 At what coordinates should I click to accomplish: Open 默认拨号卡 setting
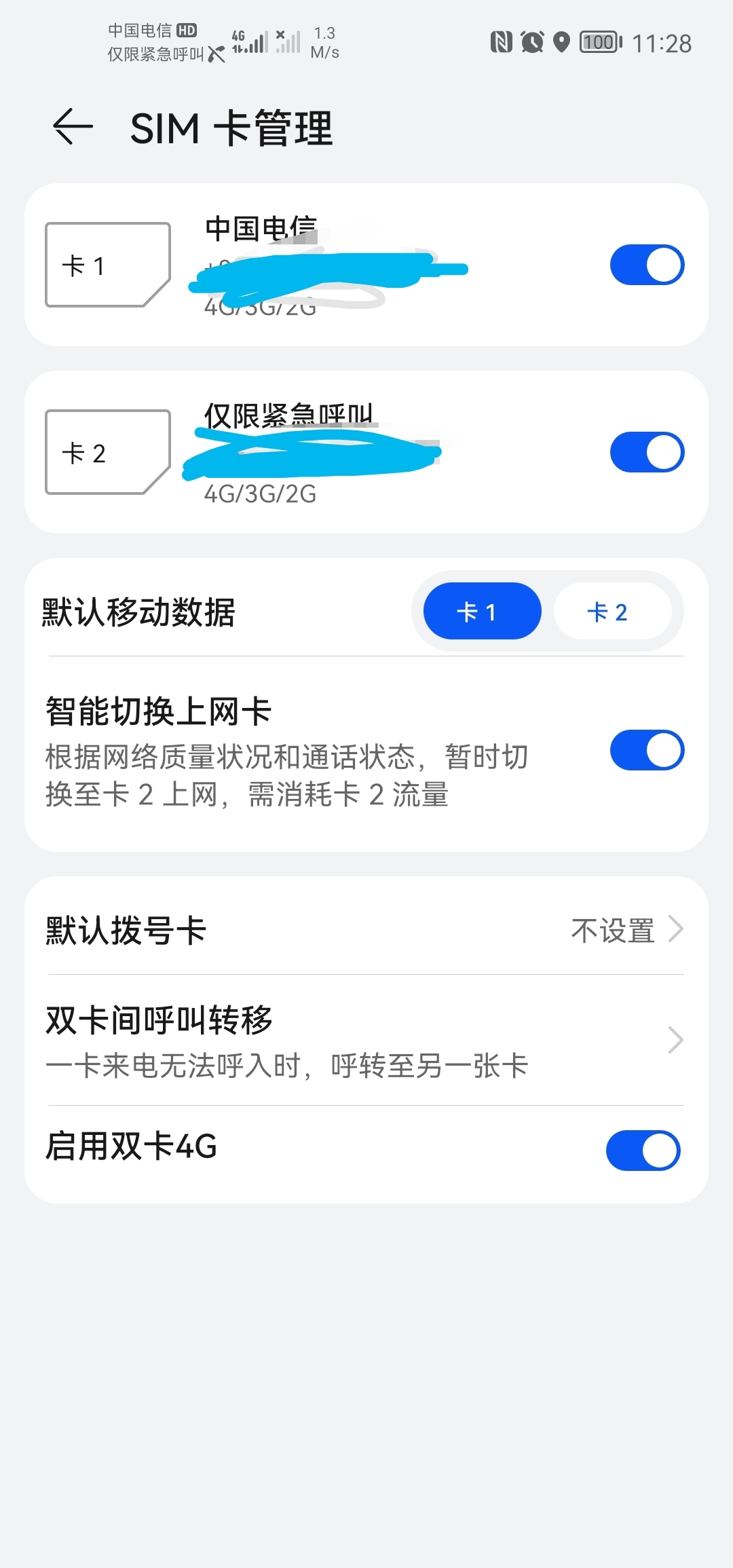point(366,930)
